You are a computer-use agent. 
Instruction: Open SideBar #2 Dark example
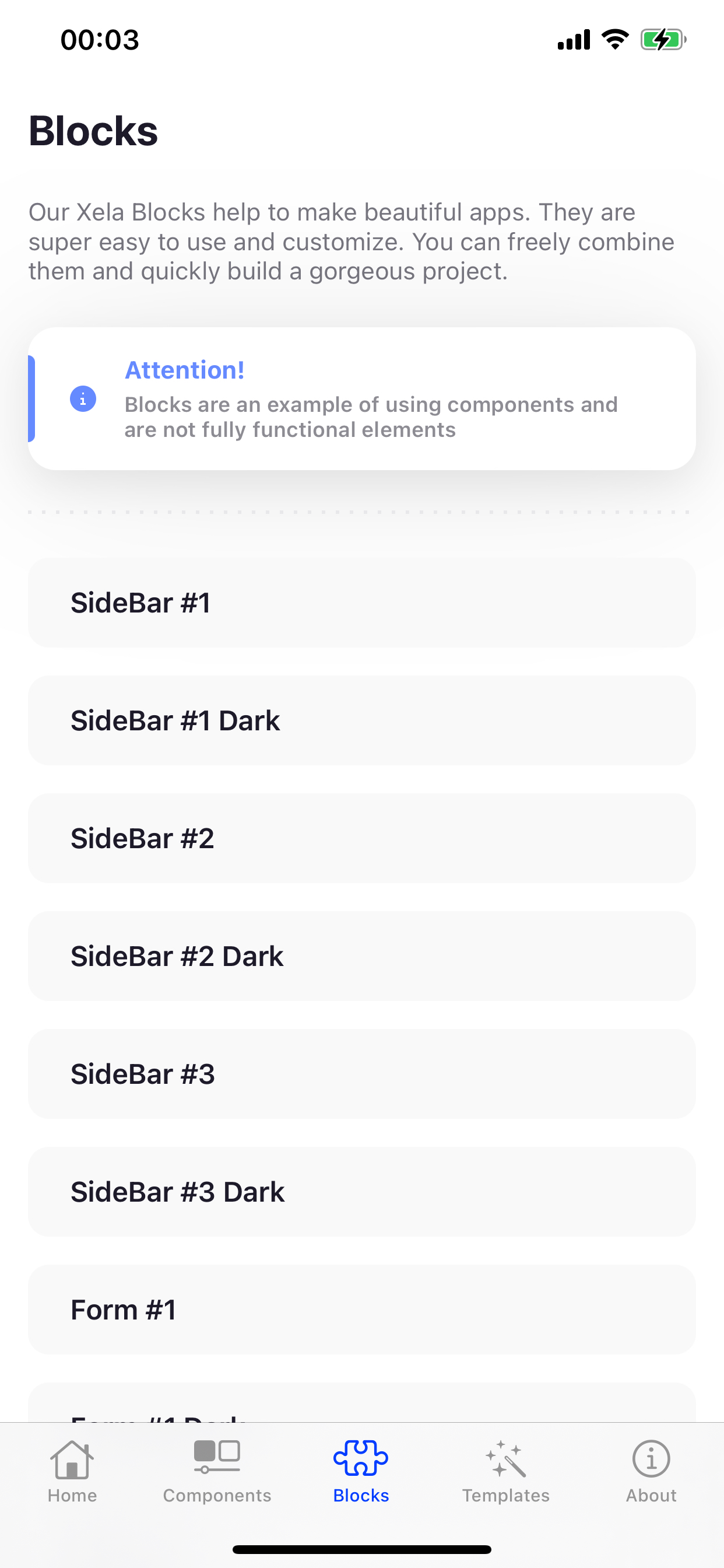click(x=361, y=956)
